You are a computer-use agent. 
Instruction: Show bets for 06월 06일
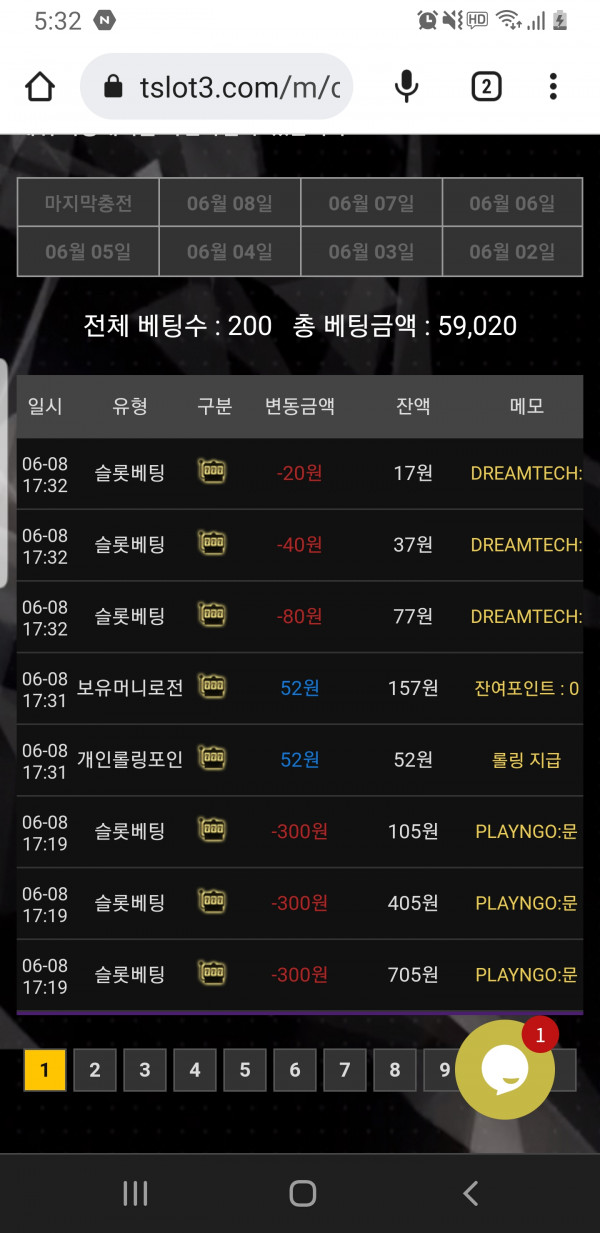click(512, 203)
